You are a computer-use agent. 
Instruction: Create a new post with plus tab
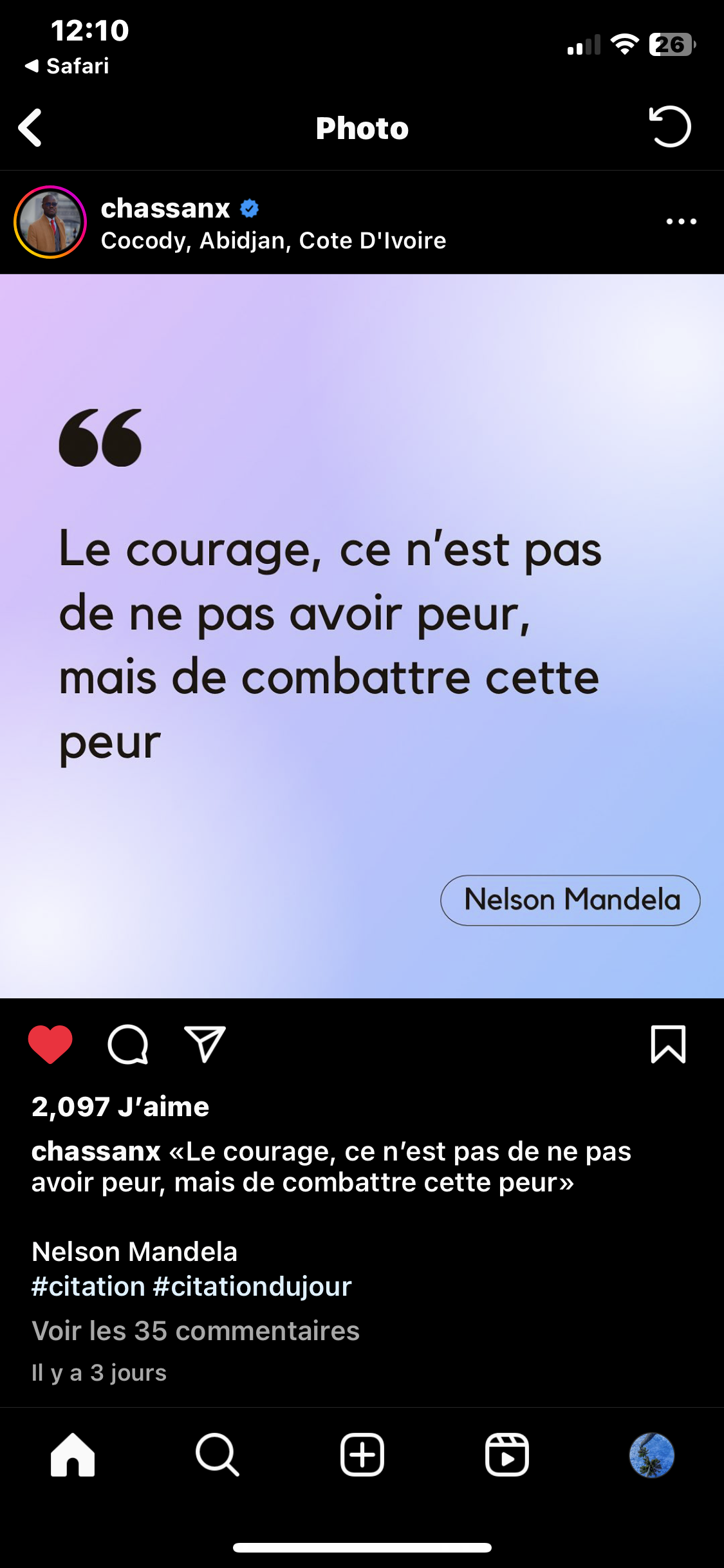(362, 1455)
